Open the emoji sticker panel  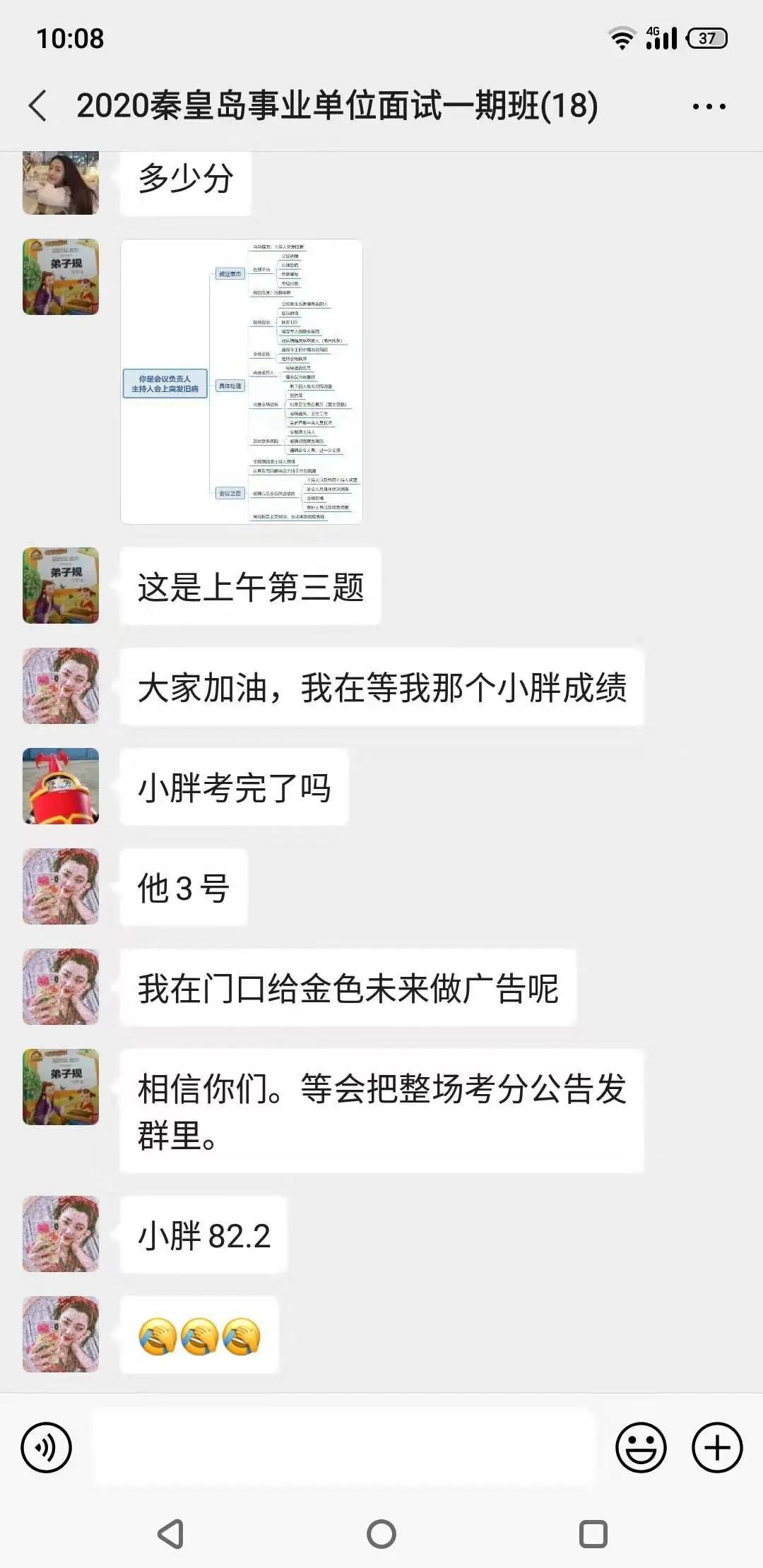point(641,1447)
